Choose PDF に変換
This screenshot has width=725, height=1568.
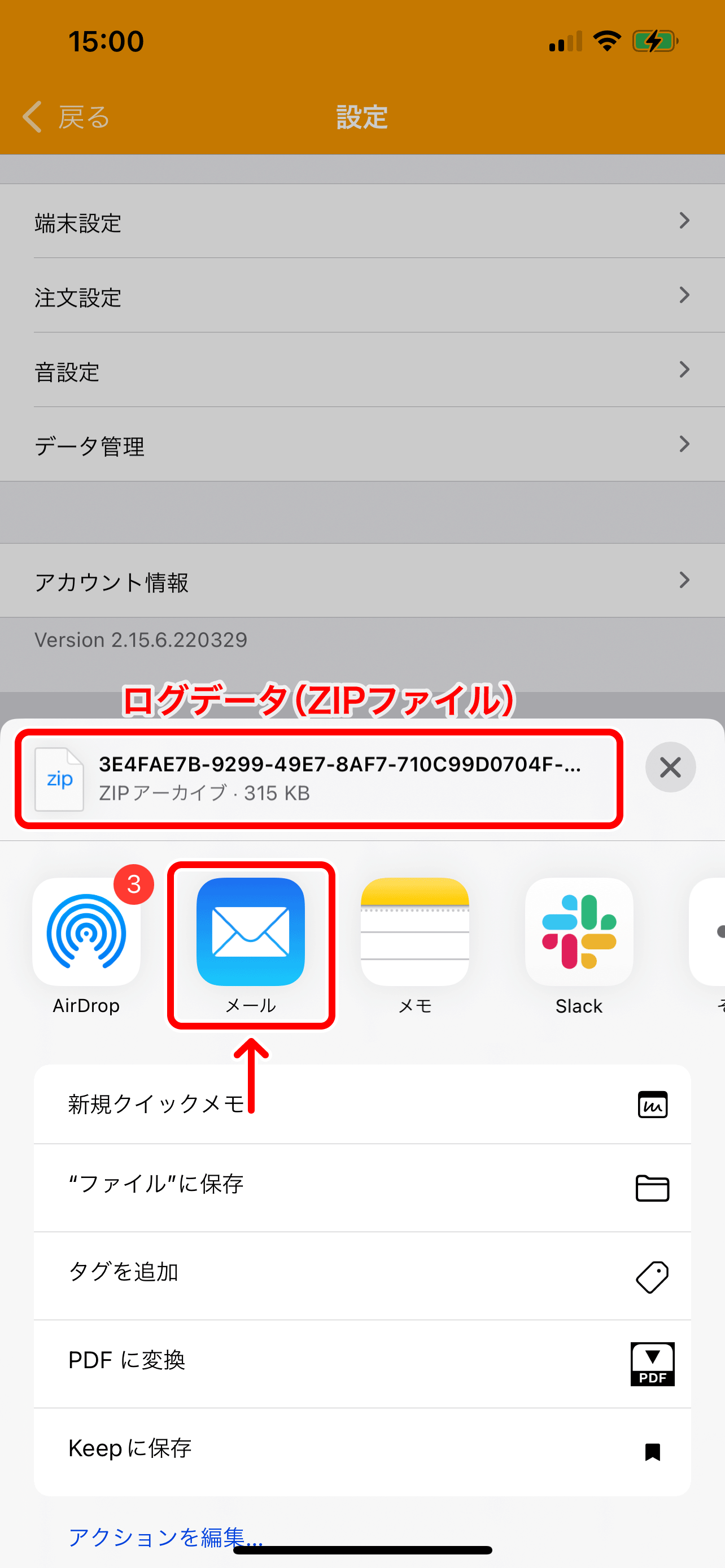click(362, 1364)
